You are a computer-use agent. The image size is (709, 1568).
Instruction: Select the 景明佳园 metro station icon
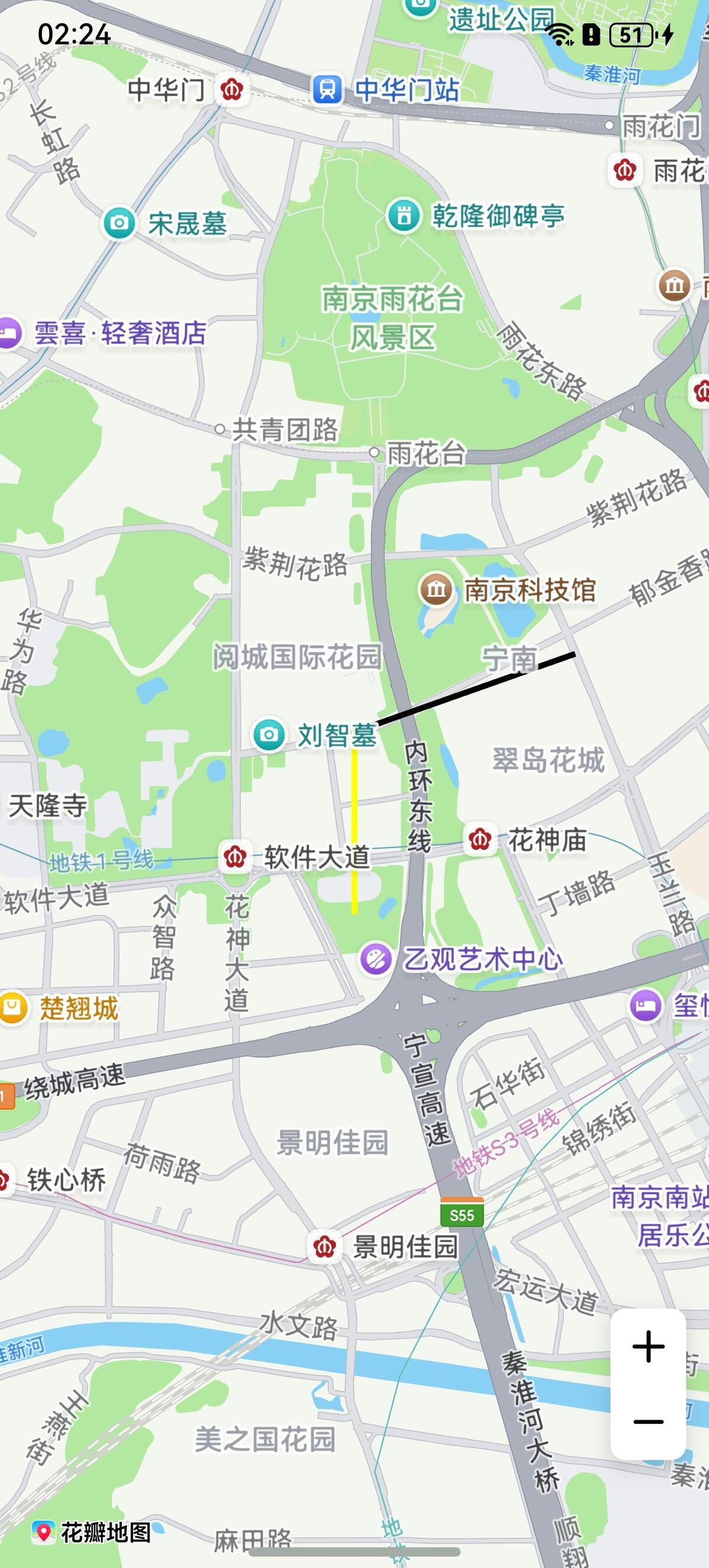tap(324, 1246)
